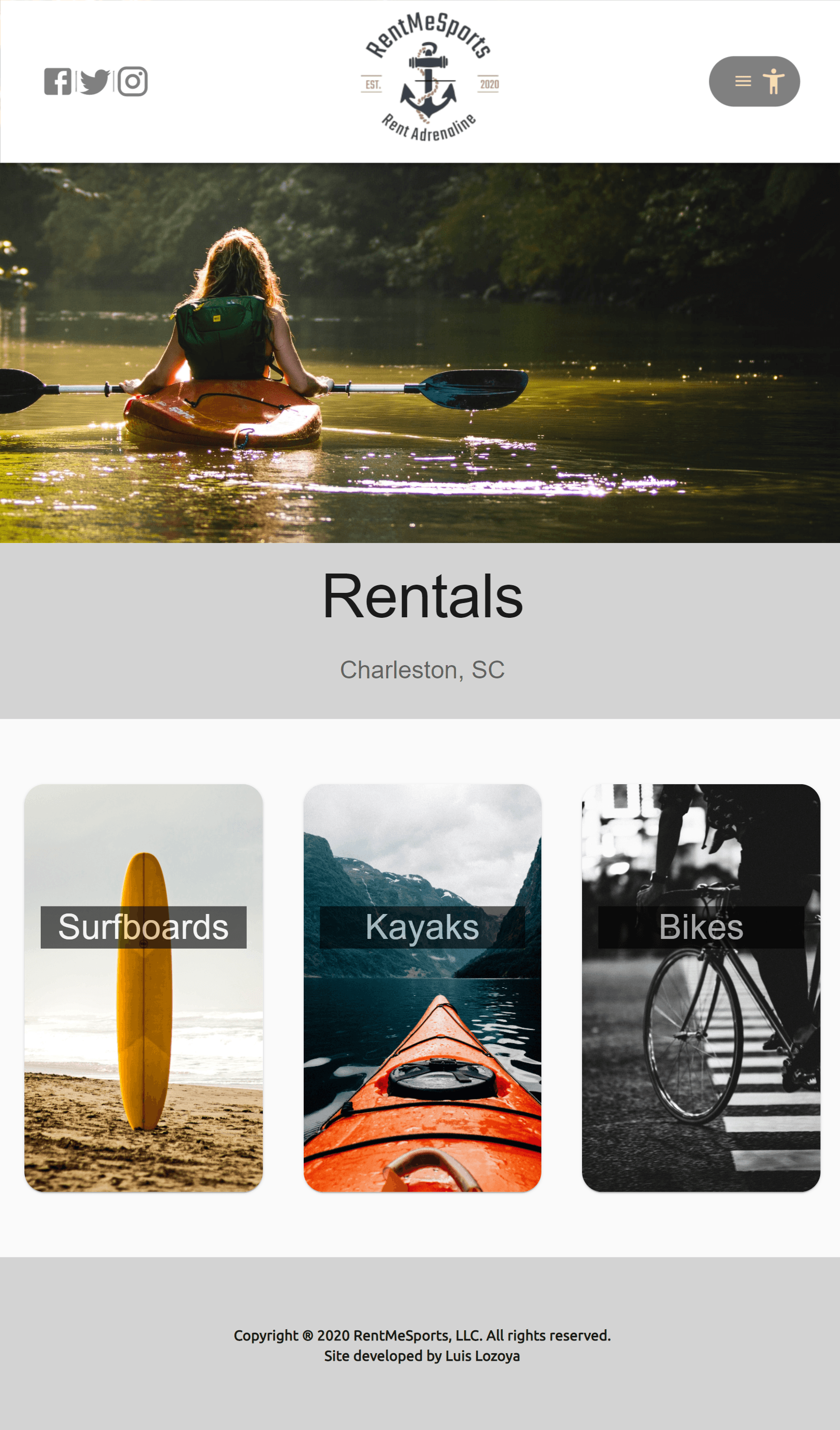Select the Kayaks rental card
Screen dimensions: 840x1430
click(x=422, y=987)
